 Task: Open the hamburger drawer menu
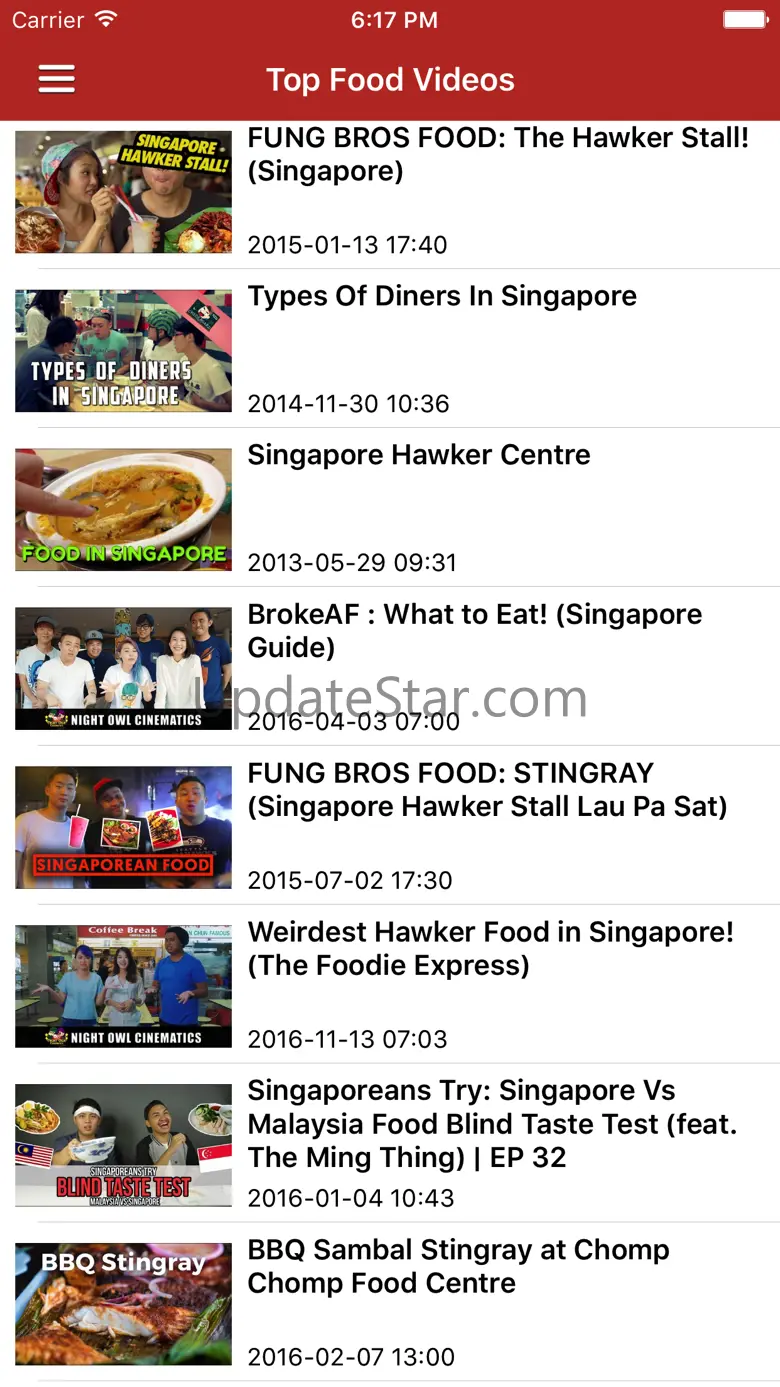pos(57,79)
